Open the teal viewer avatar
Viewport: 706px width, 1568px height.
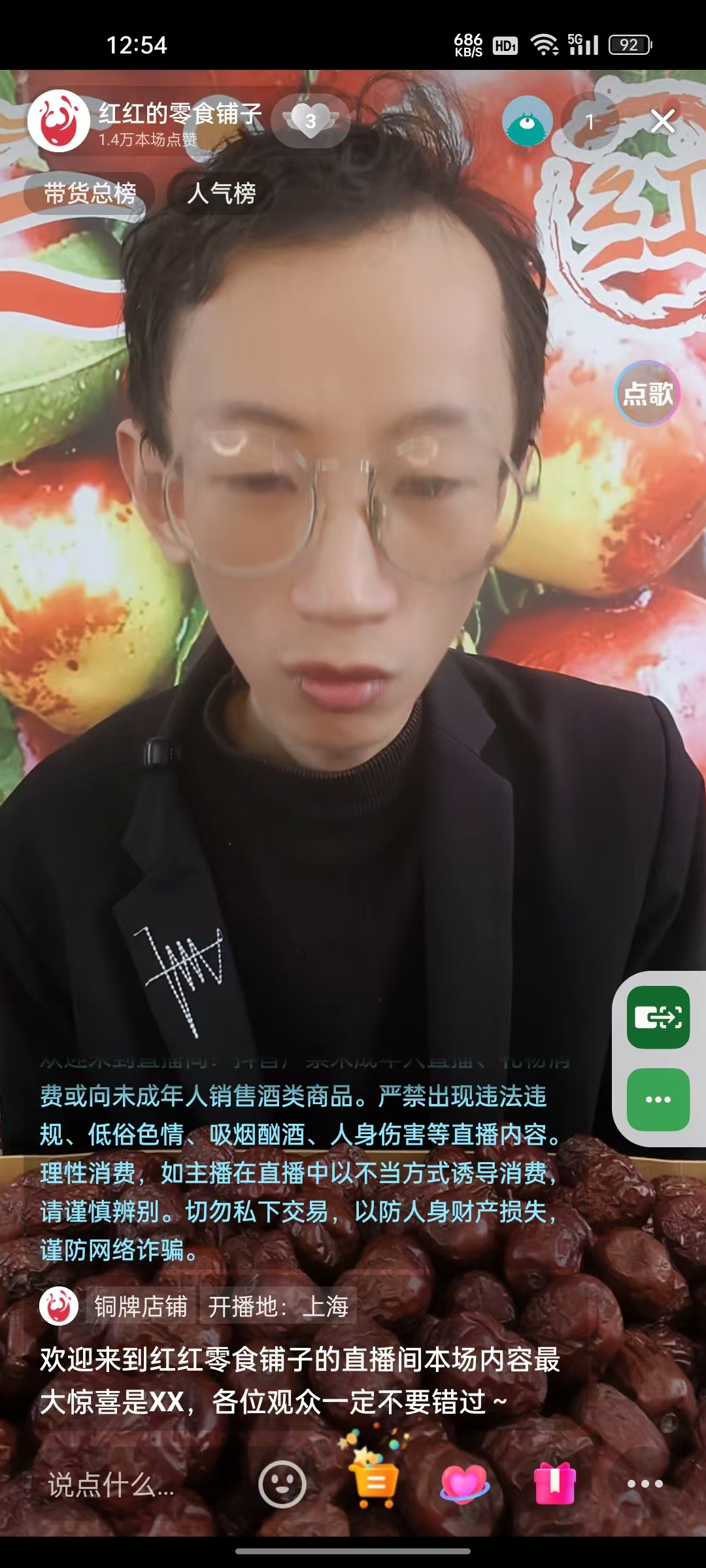(528, 121)
